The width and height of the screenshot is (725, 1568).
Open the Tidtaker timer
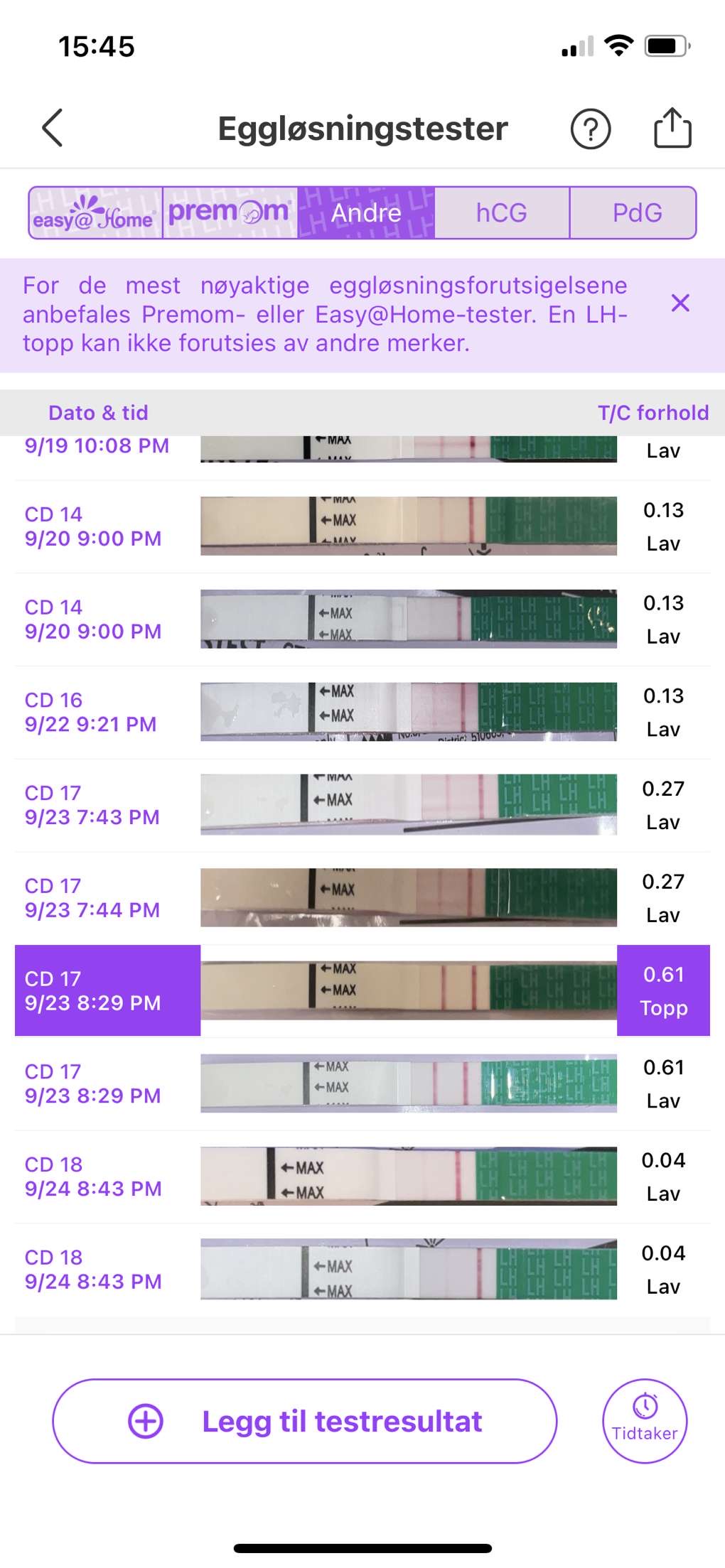coord(645,1421)
